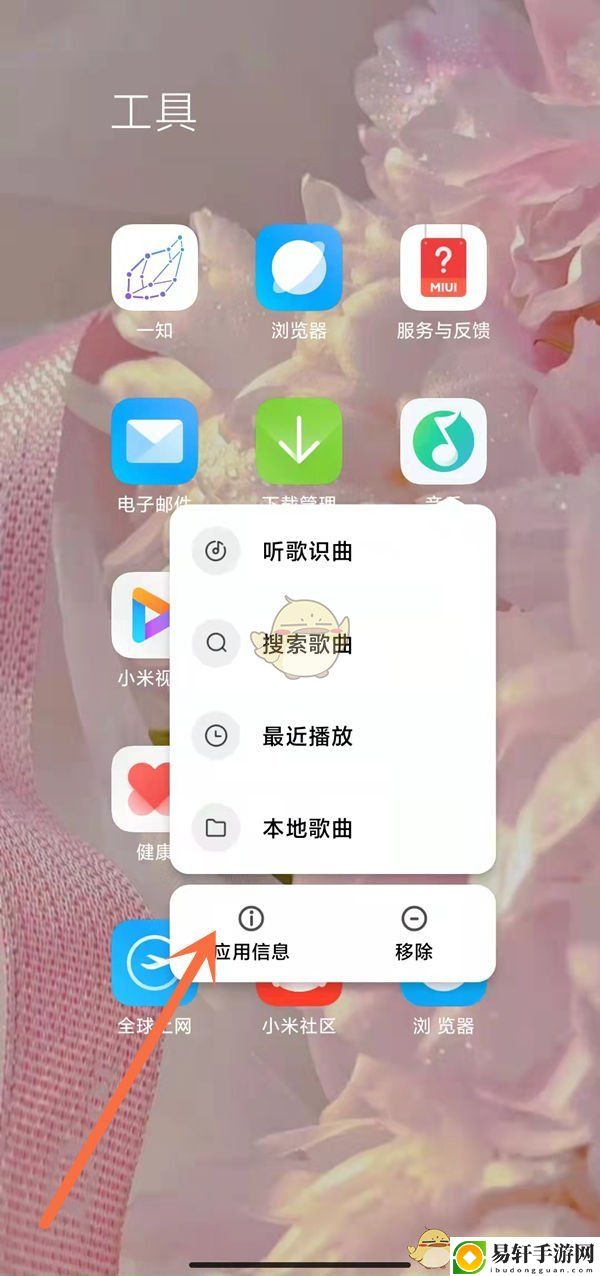600x1276 pixels.
Task: Open the music app icon
Action: click(443, 441)
